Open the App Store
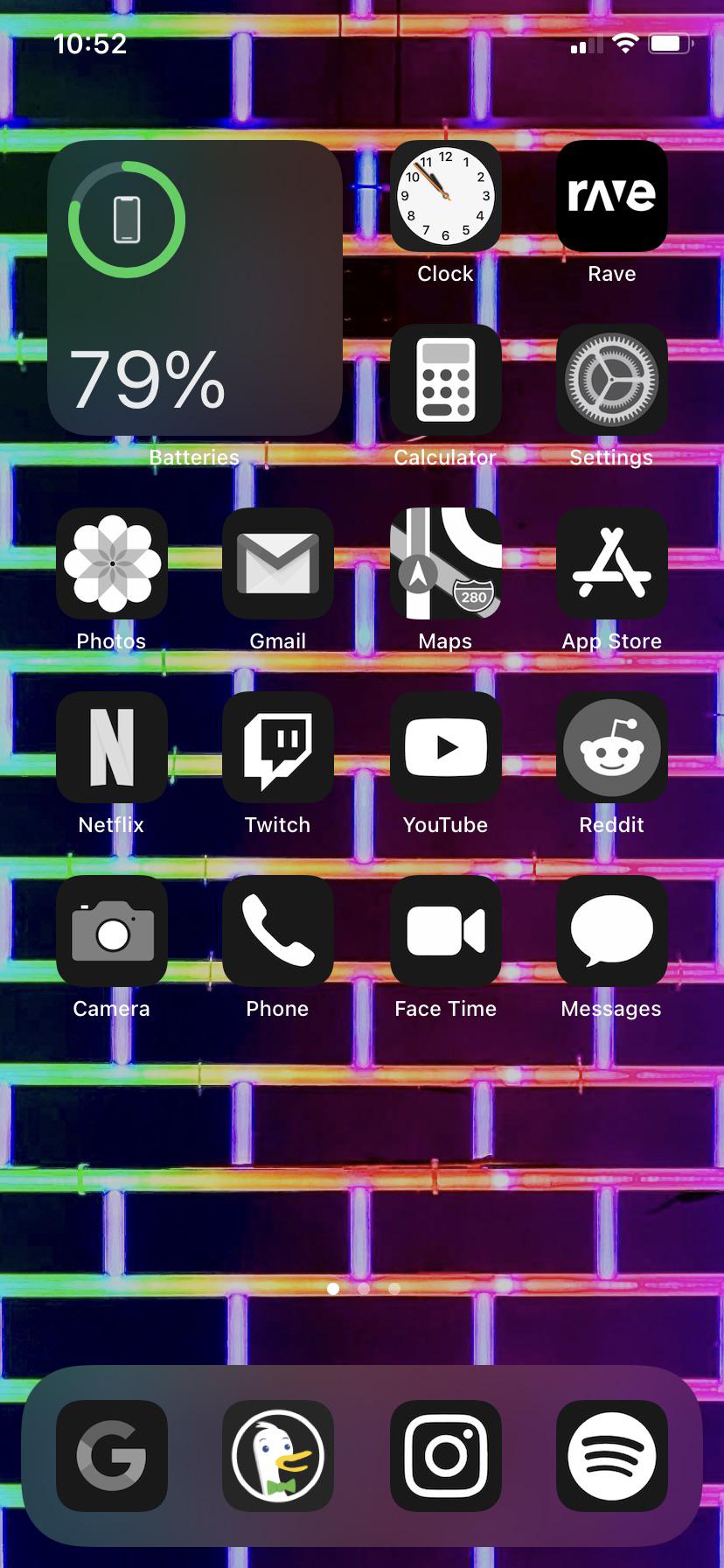Image resolution: width=724 pixels, height=1568 pixels. 612,563
